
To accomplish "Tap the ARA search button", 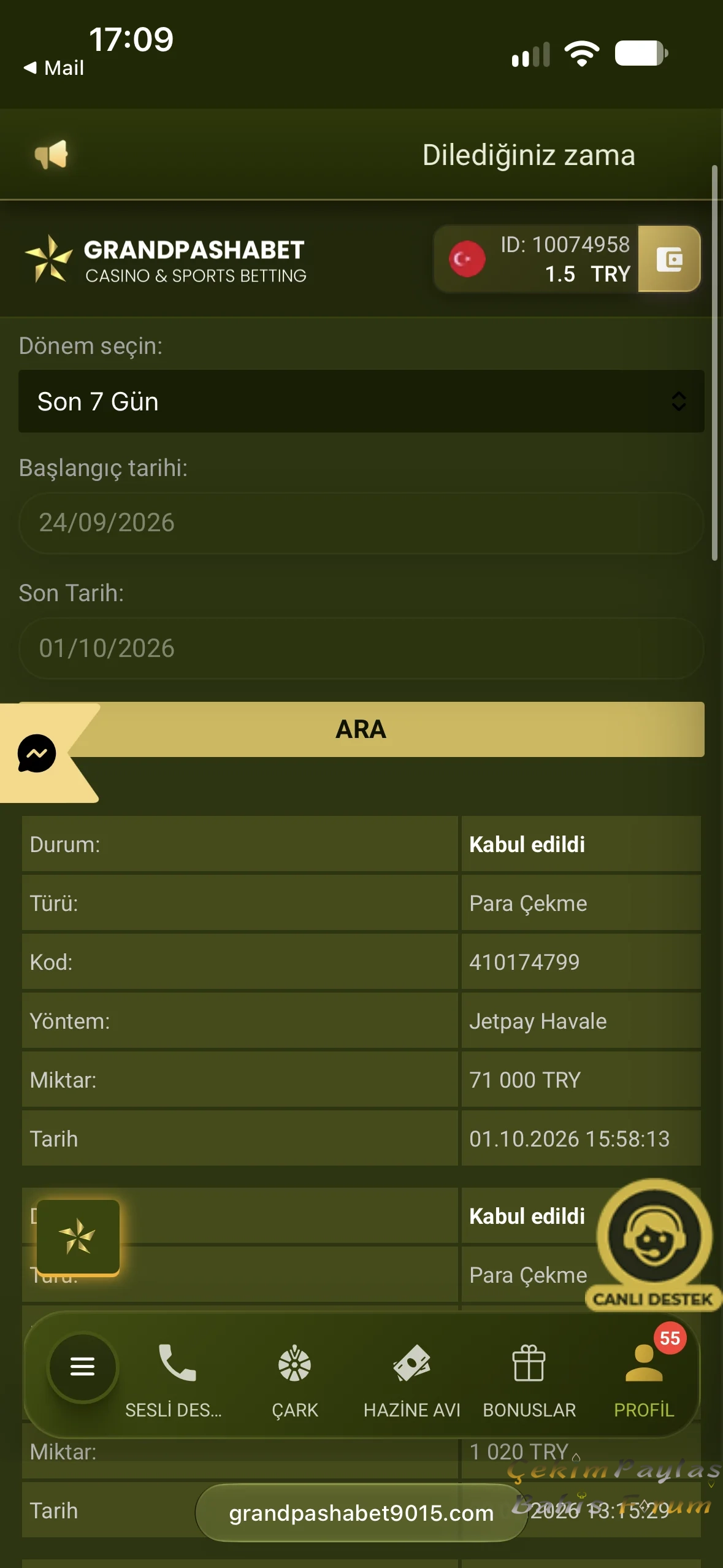I will click(361, 729).
